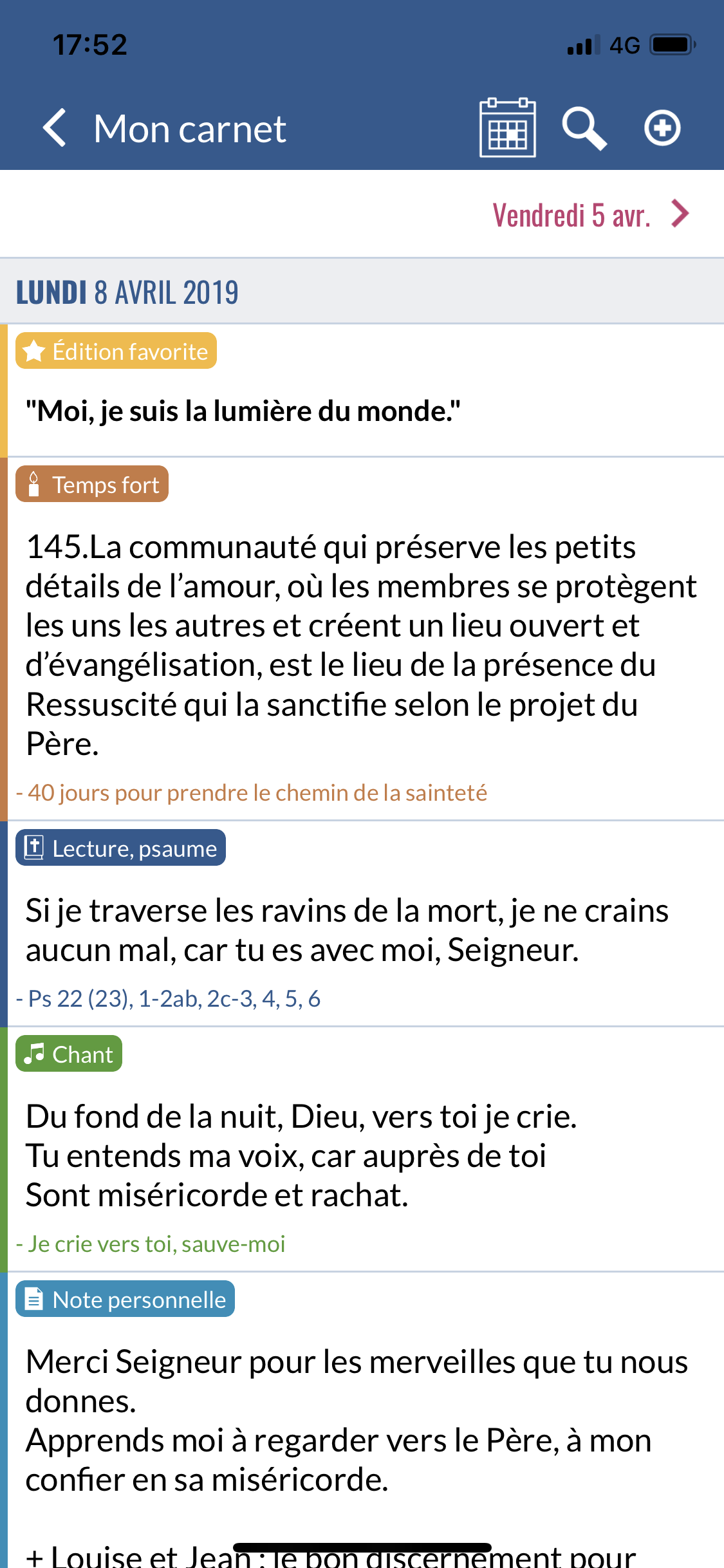Open the Lecture, psaume entry
Image resolution: width=724 pixels, height=1568 pixels.
(x=362, y=924)
